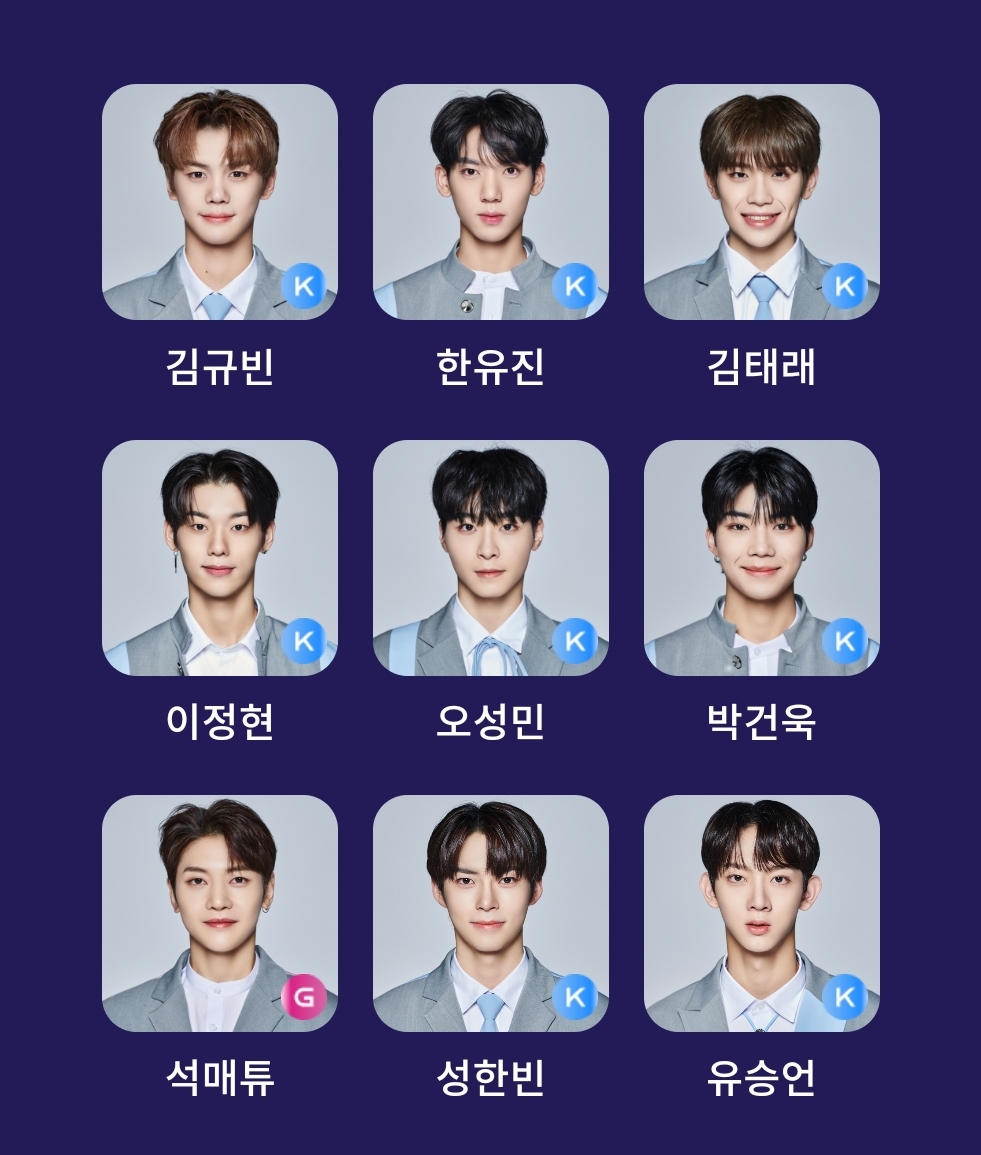Open 박건욱's profile tile

click(761, 558)
